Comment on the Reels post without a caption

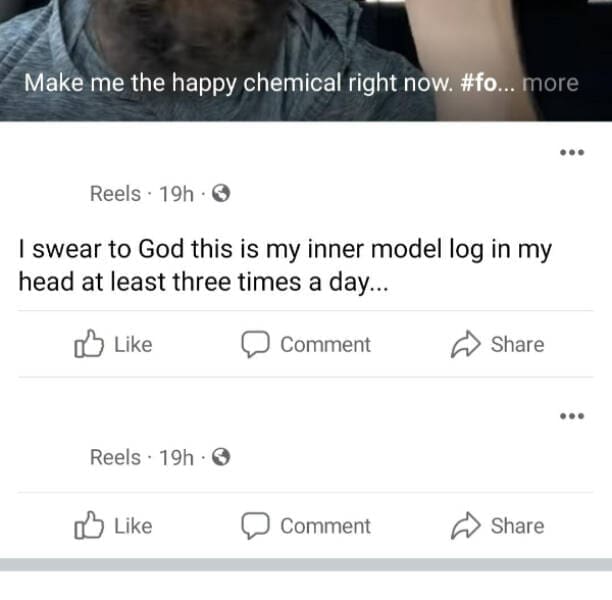[x=306, y=526]
